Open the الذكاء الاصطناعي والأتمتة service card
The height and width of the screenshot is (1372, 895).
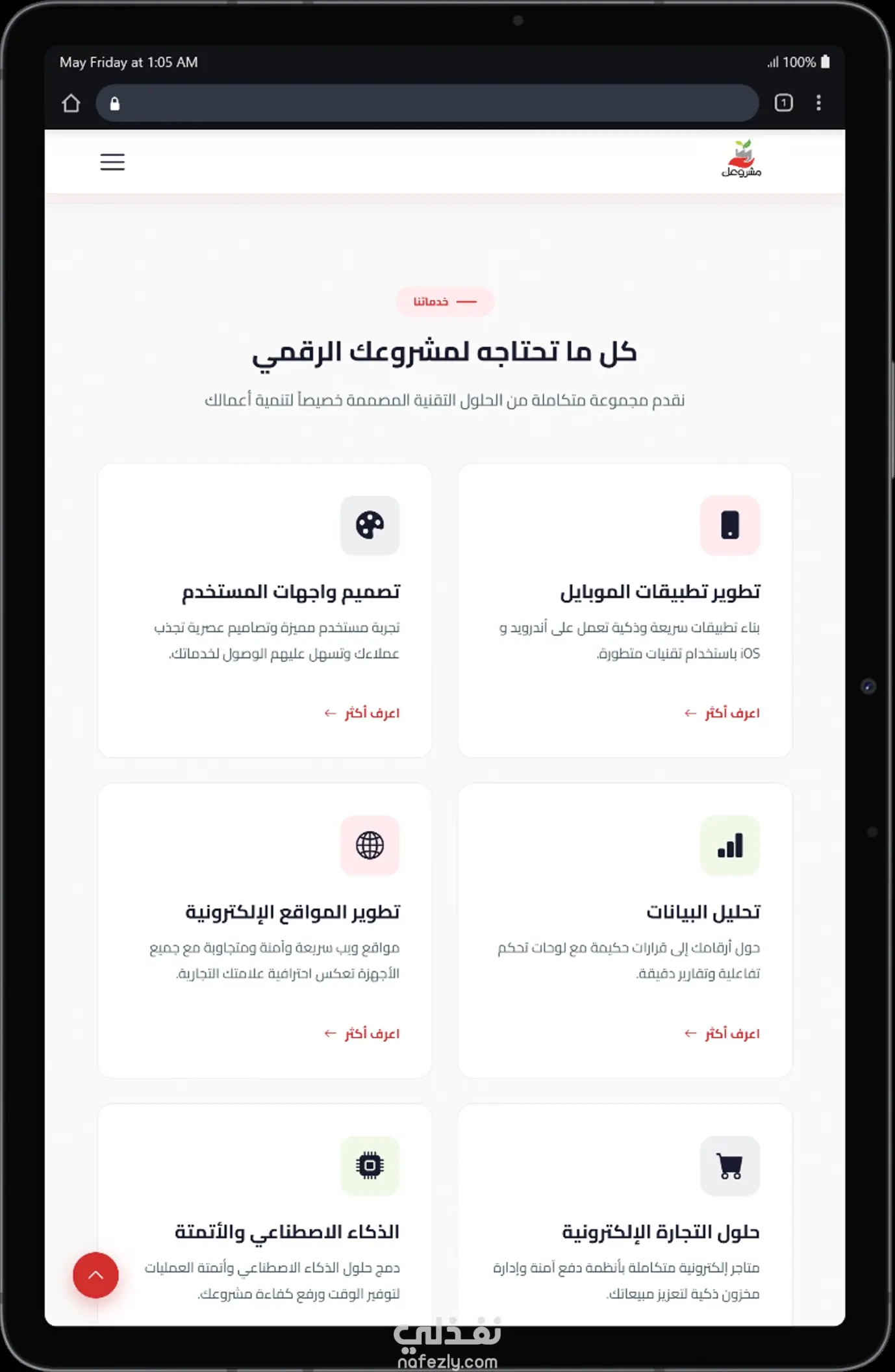coord(264,1213)
